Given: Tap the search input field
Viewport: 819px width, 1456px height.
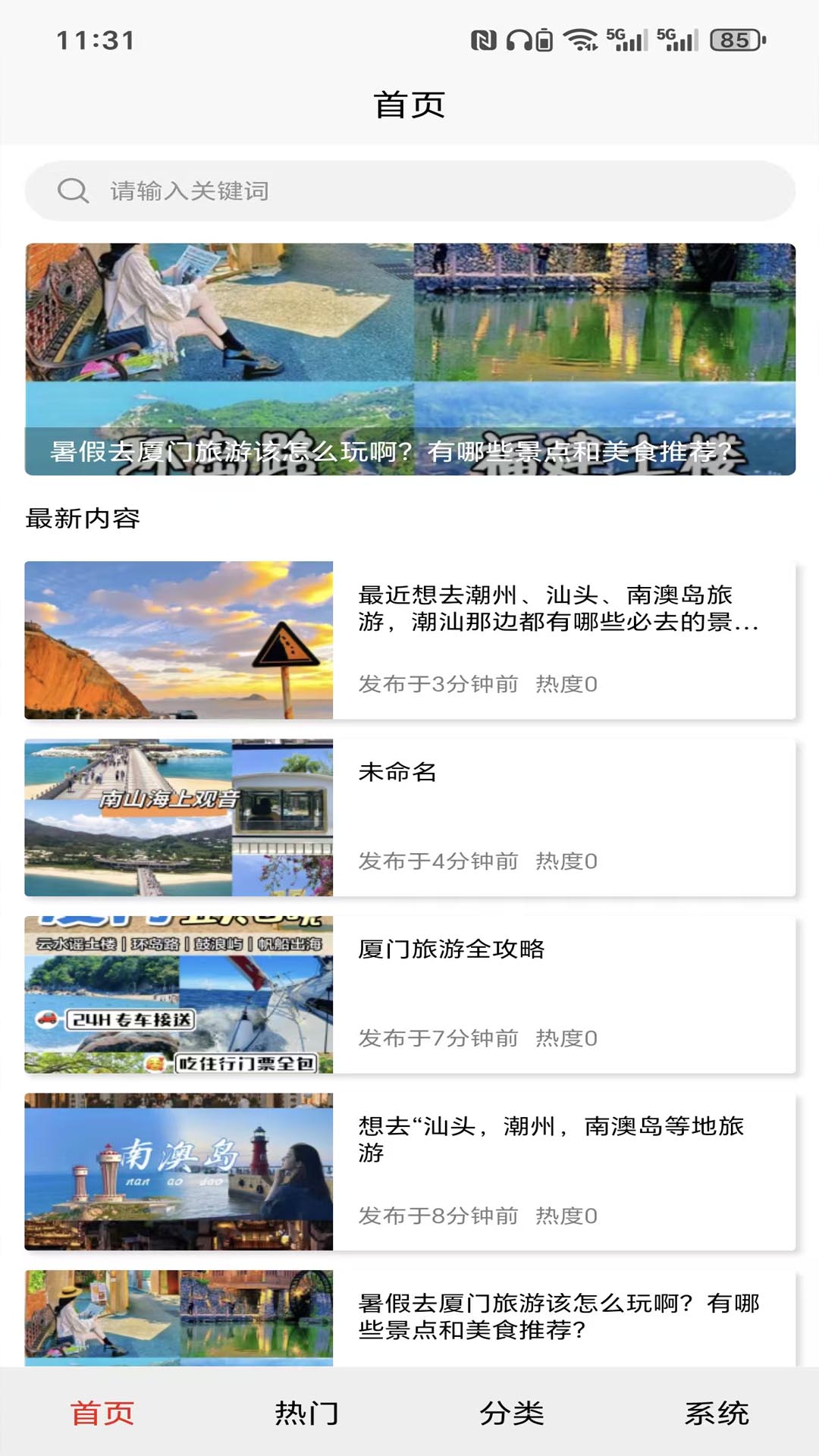Looking at the screenshot, I should point(303,190).
